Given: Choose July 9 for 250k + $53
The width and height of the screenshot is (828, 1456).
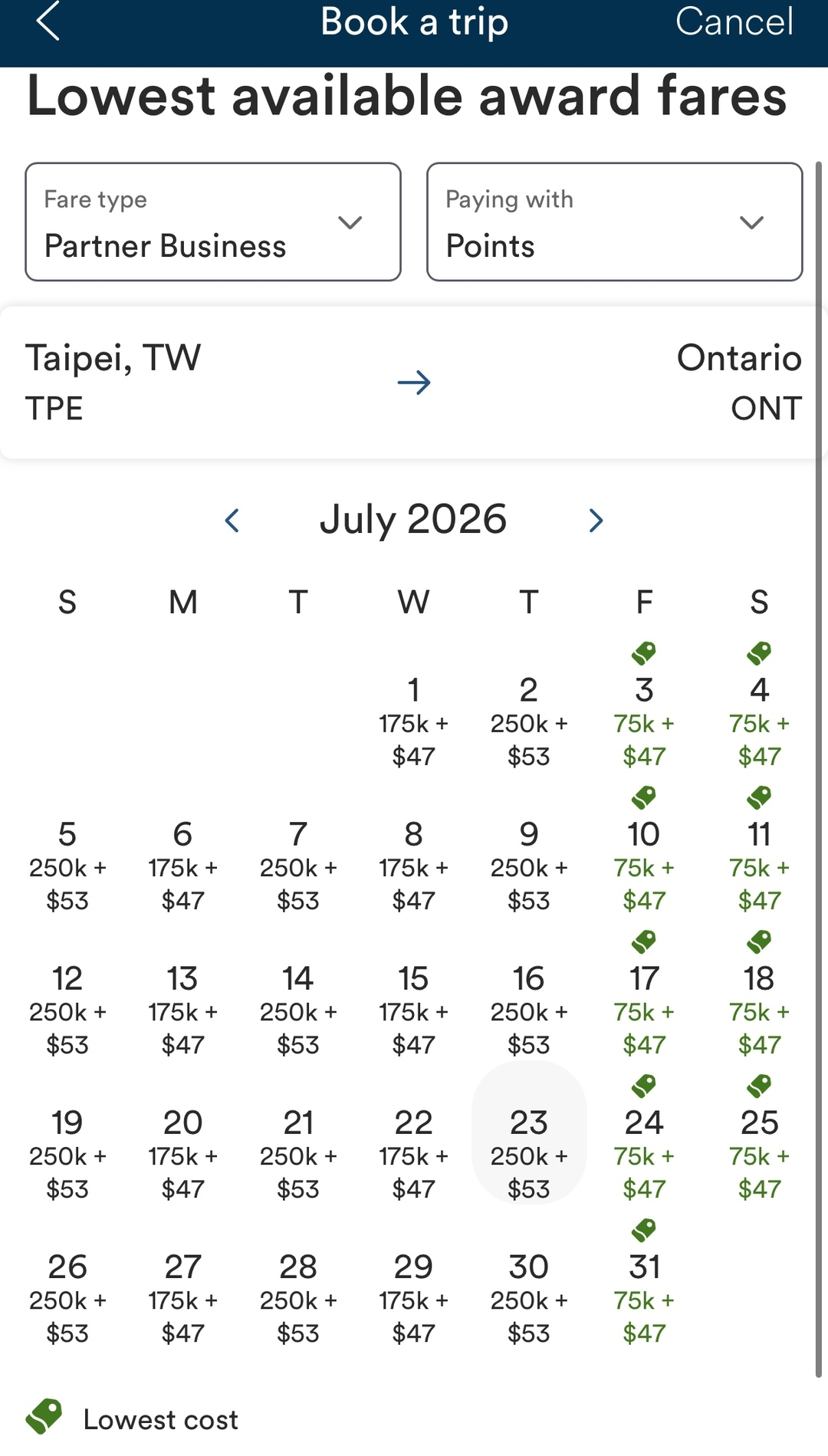Looking at the screenshot, I should tap(529, 866).
